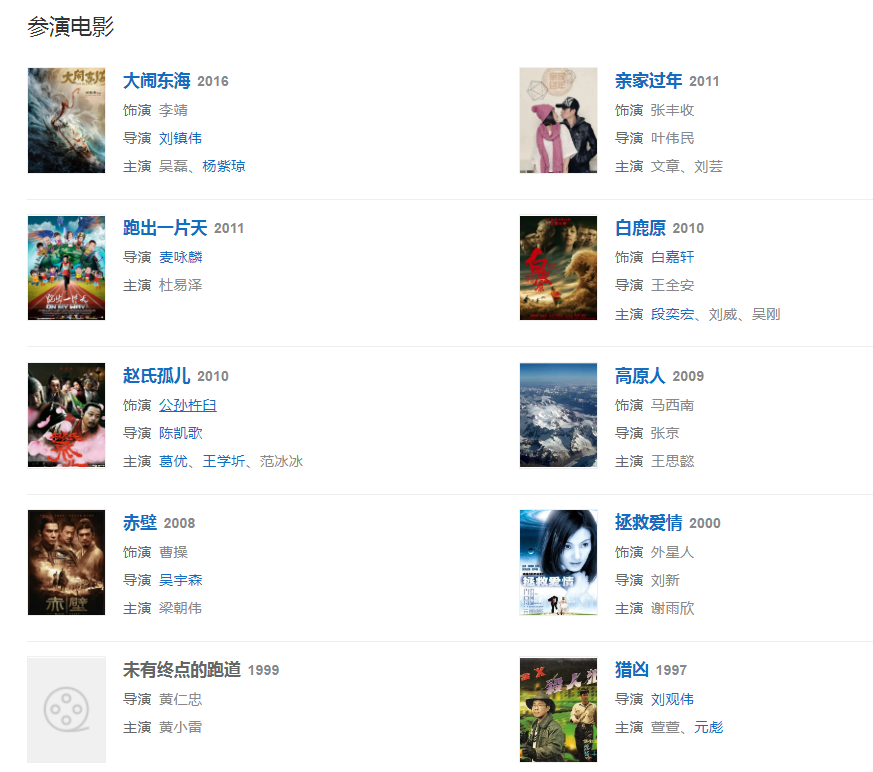Open director 刘镇伟's page
This screenshot has height=772, width=873.
[x=180, y=138]
